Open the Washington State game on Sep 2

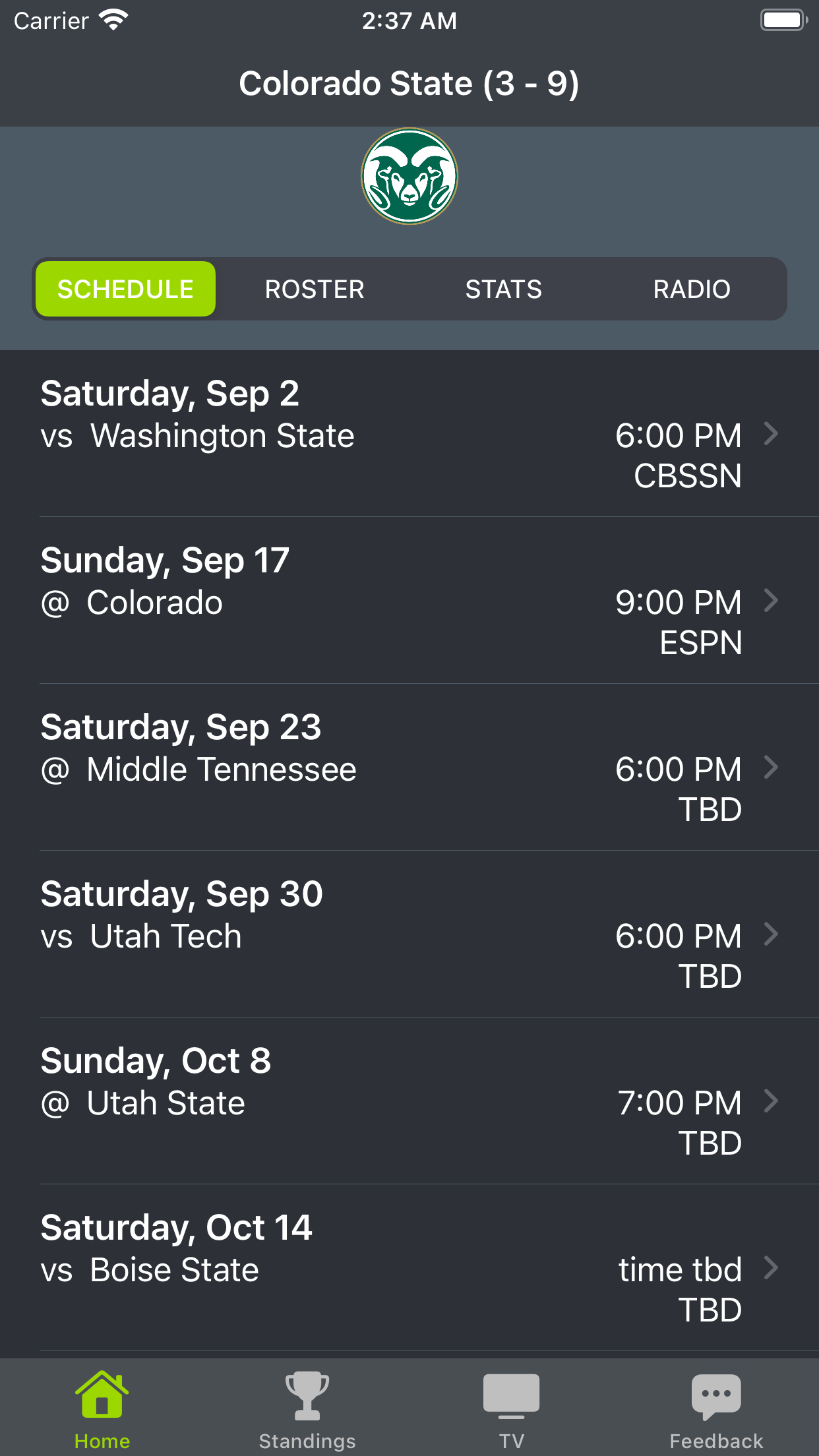point(409,433)
